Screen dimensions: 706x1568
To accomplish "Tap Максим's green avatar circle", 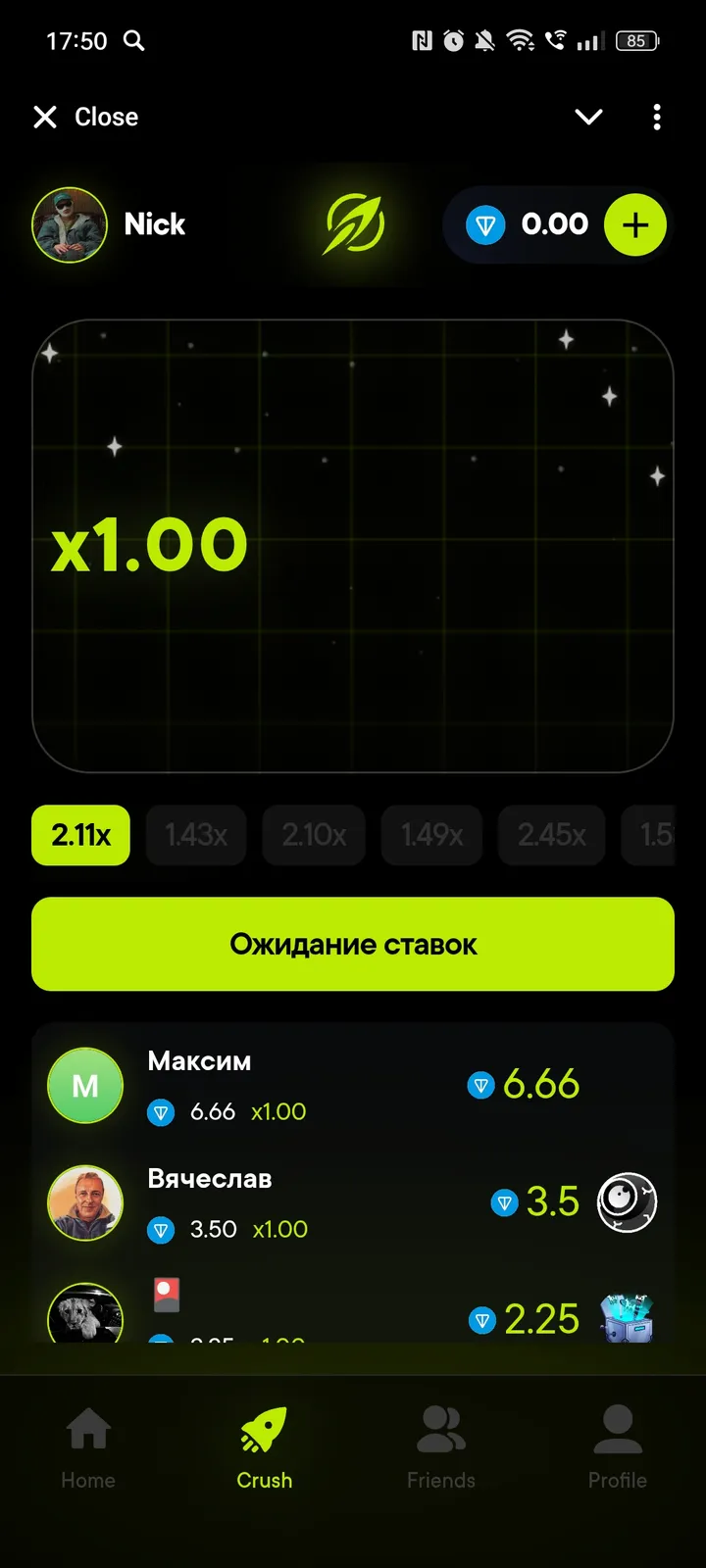I will tap(85, 1085).
